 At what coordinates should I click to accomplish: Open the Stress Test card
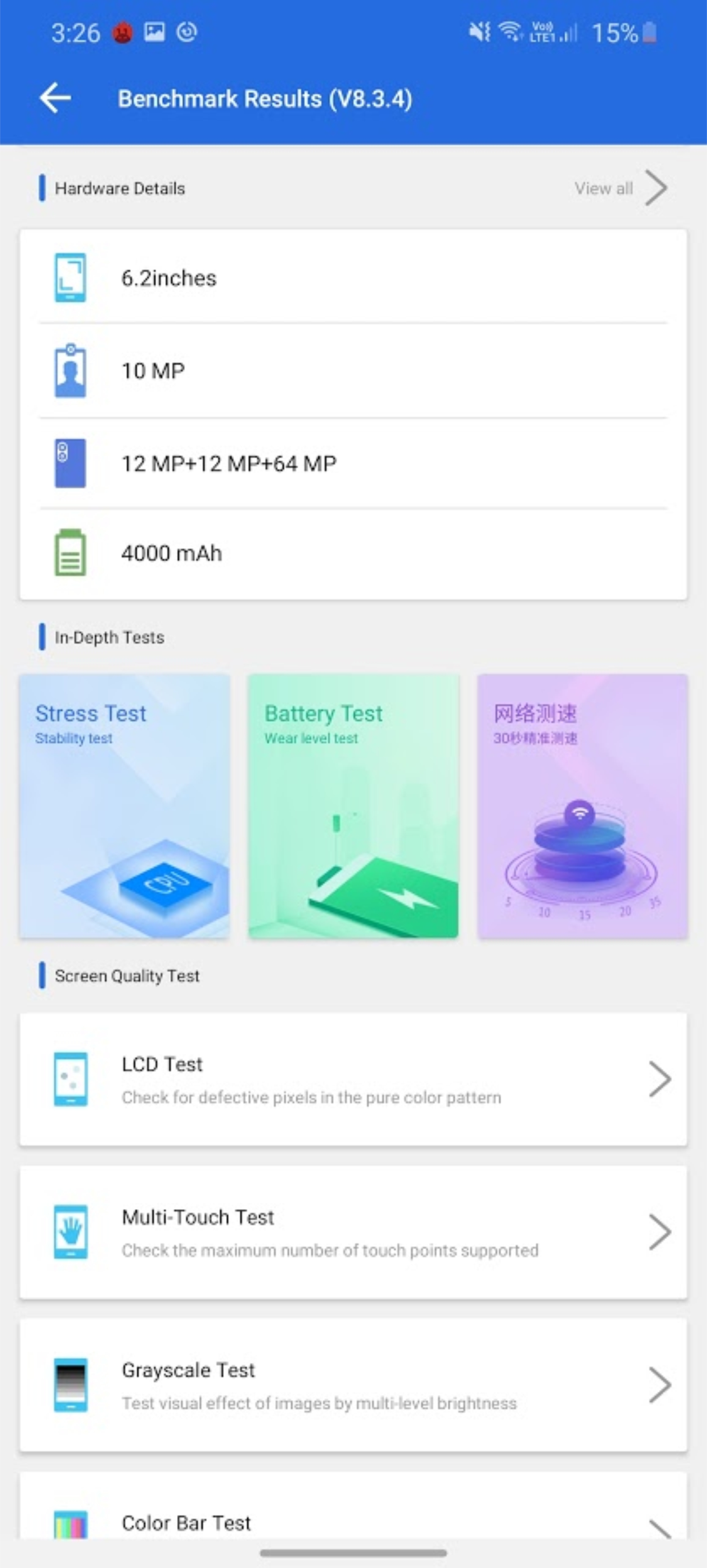125,805
